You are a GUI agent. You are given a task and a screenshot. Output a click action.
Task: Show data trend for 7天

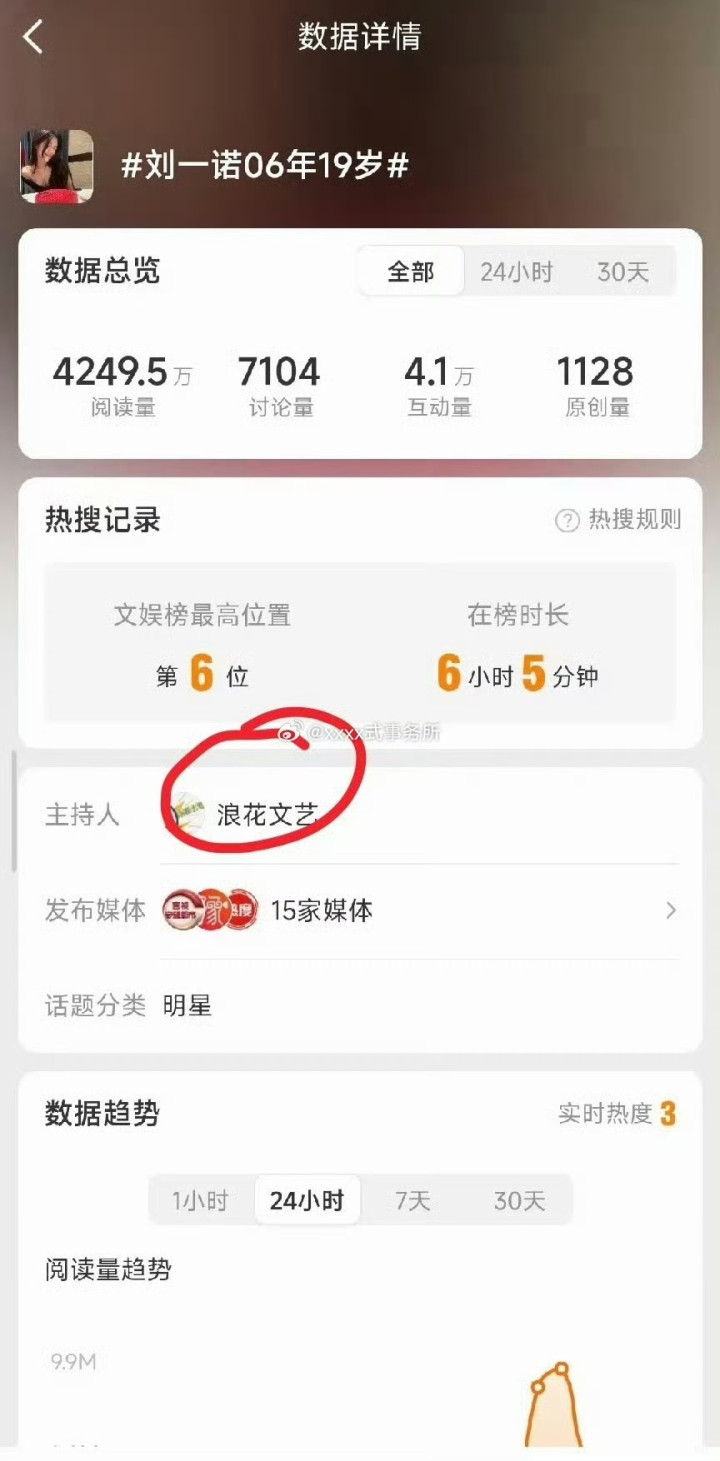point(412,1200)
